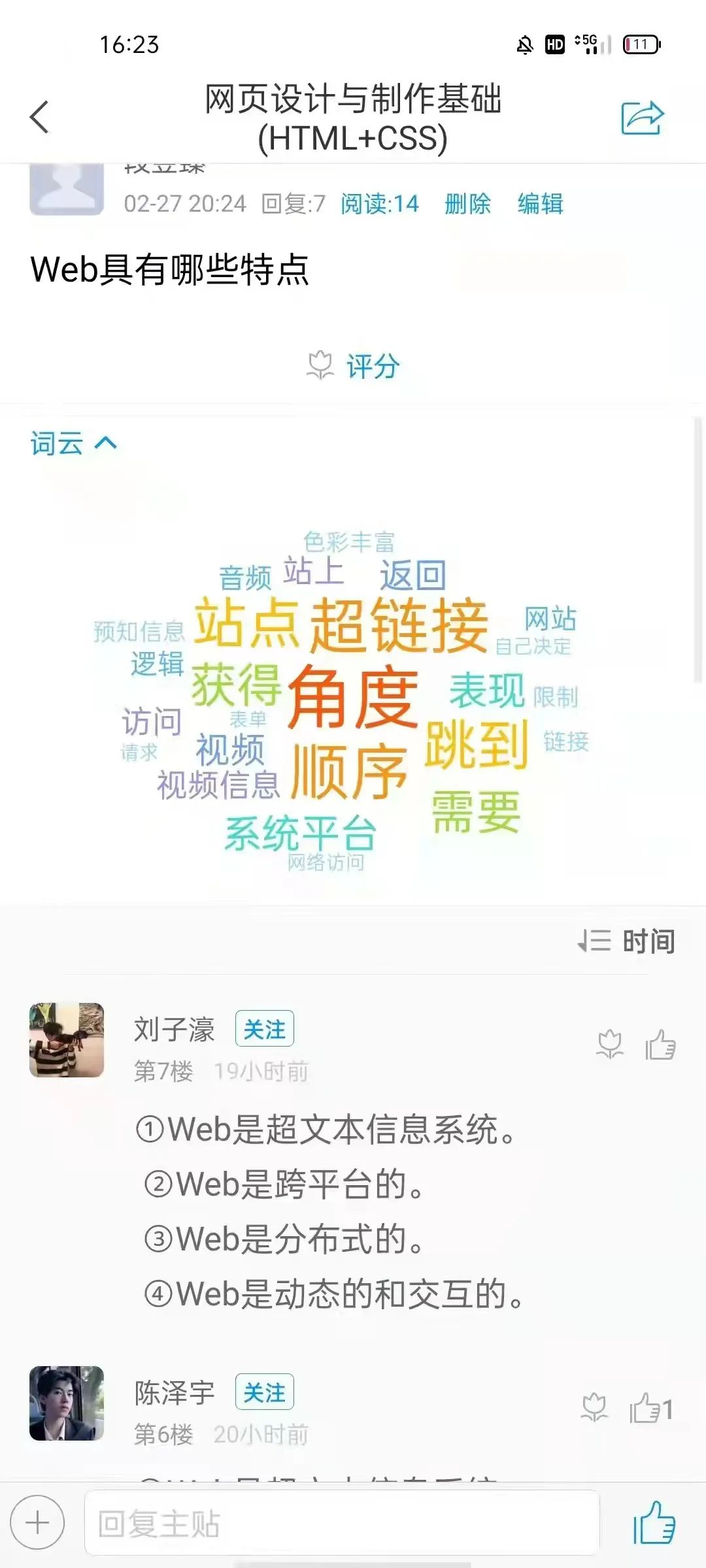
Task: Open the plus attachment button
Action: (x=37, y=1523)
